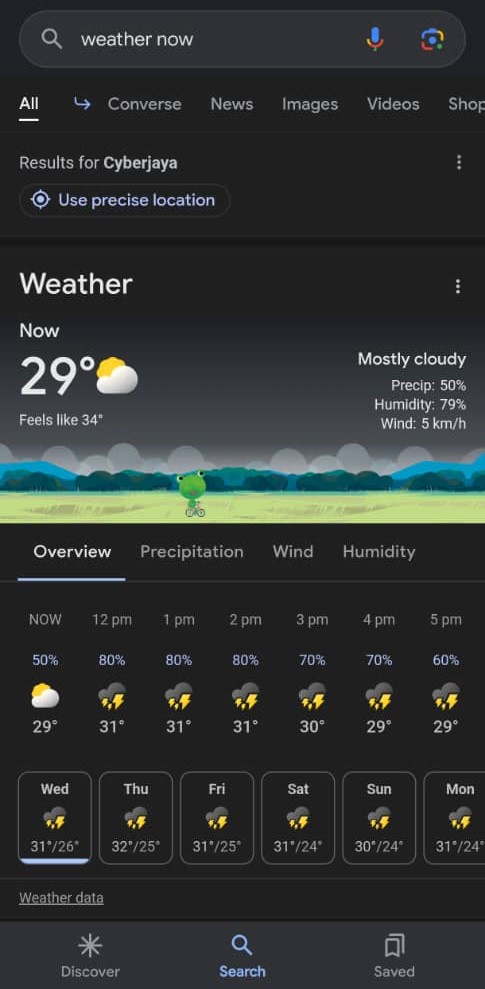The height and width of the screenshot is (989, 485).
Task: Open overflow menu beside Results for Cyberjaya
Action: click(459, 163)
